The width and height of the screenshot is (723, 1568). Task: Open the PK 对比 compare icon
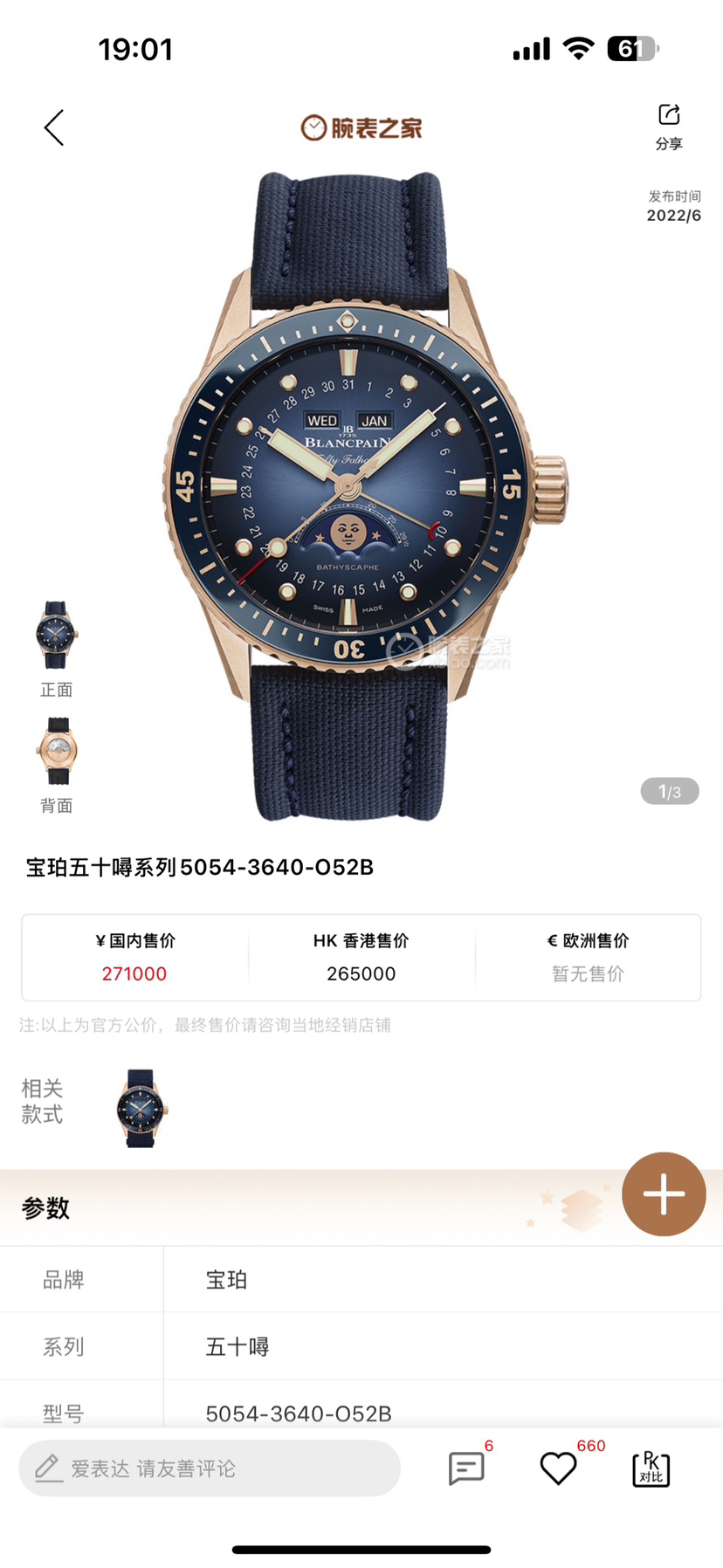(651, 1468)
